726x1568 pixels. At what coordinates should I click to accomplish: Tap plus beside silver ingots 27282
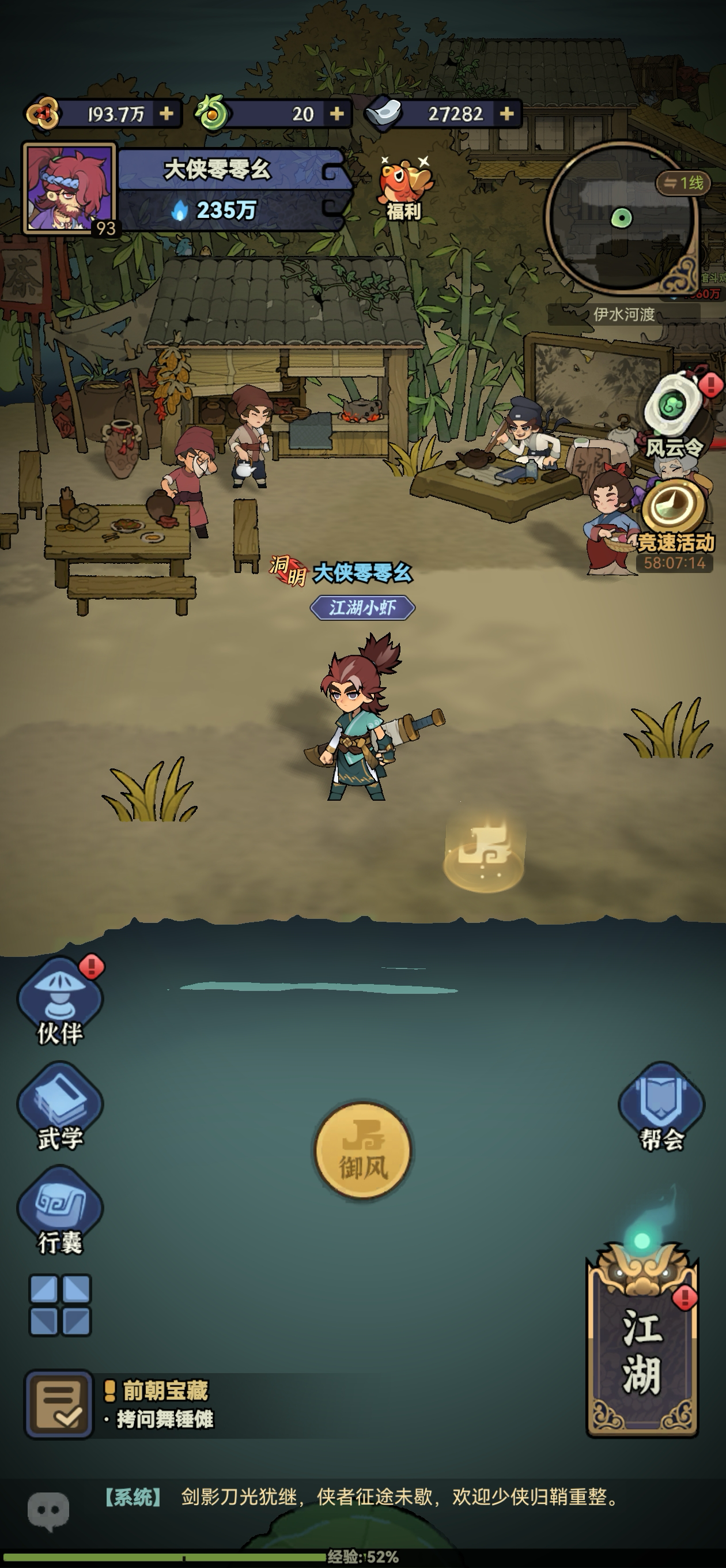pyautogui.click(x=506, y=113)
